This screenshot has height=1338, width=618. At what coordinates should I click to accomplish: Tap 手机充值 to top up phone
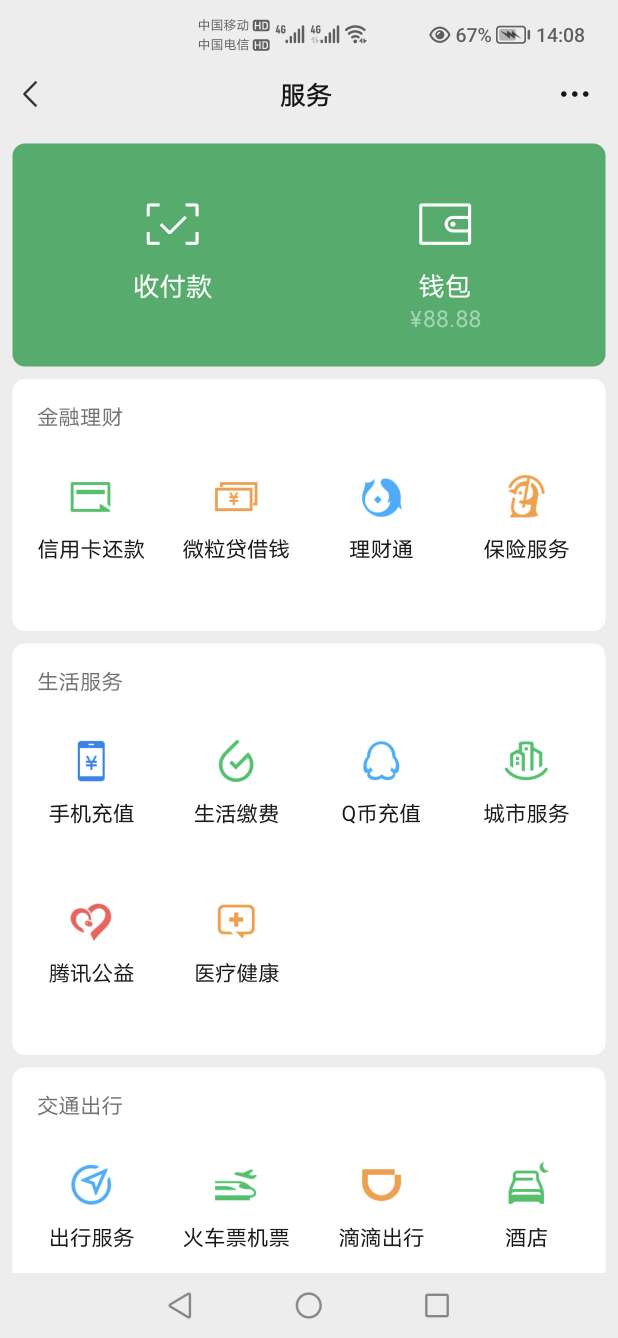point(91,783)
